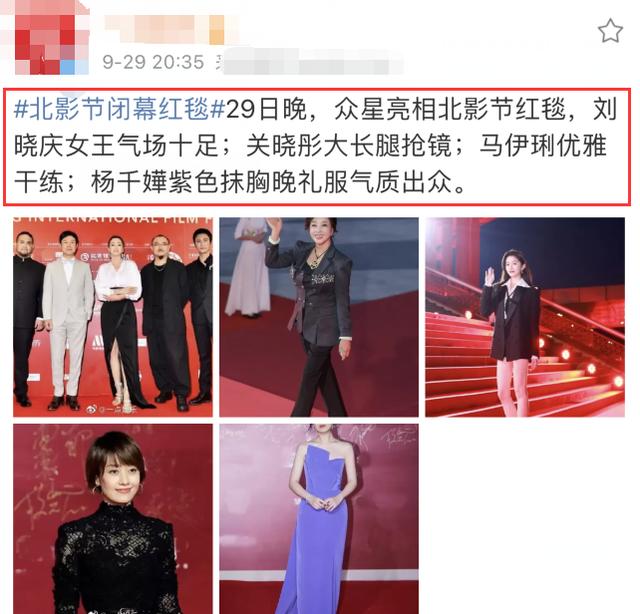
Task: View photo of short-haired woman in black lace
Action: pyautogui.click(x=112, y=518)
